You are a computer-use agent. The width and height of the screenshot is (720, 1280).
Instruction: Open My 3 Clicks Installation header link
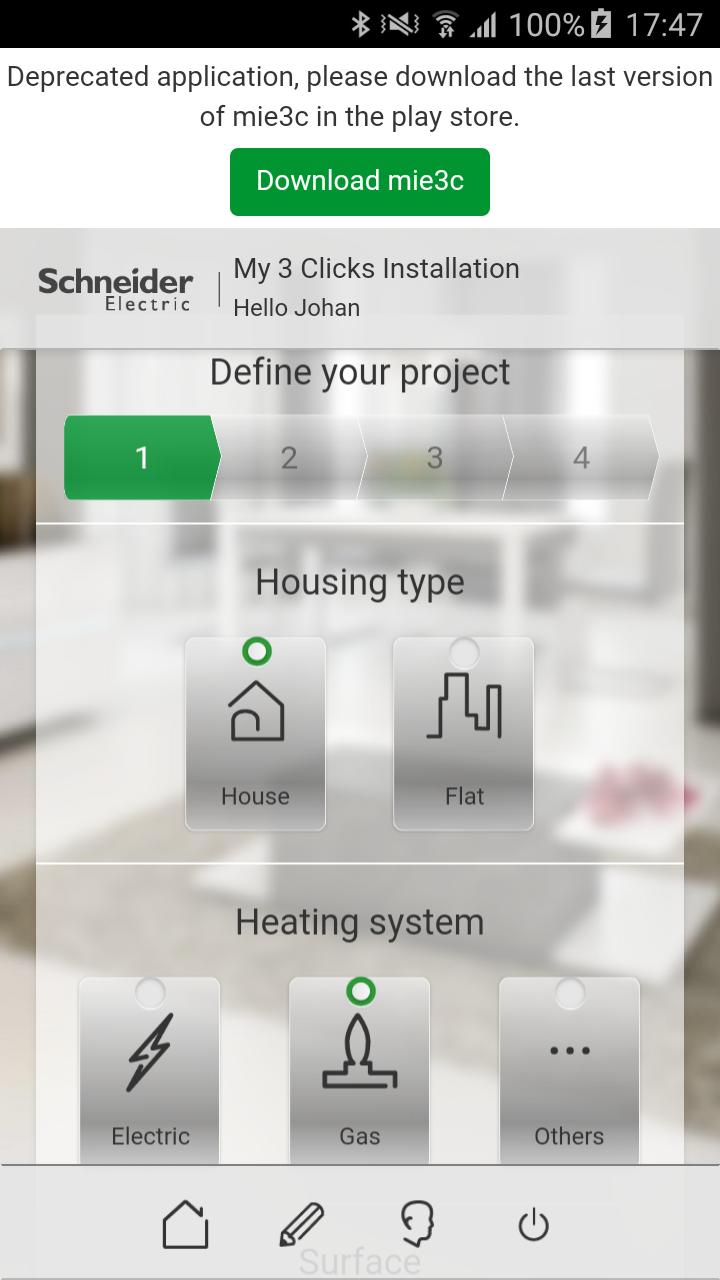pos(376,268)
